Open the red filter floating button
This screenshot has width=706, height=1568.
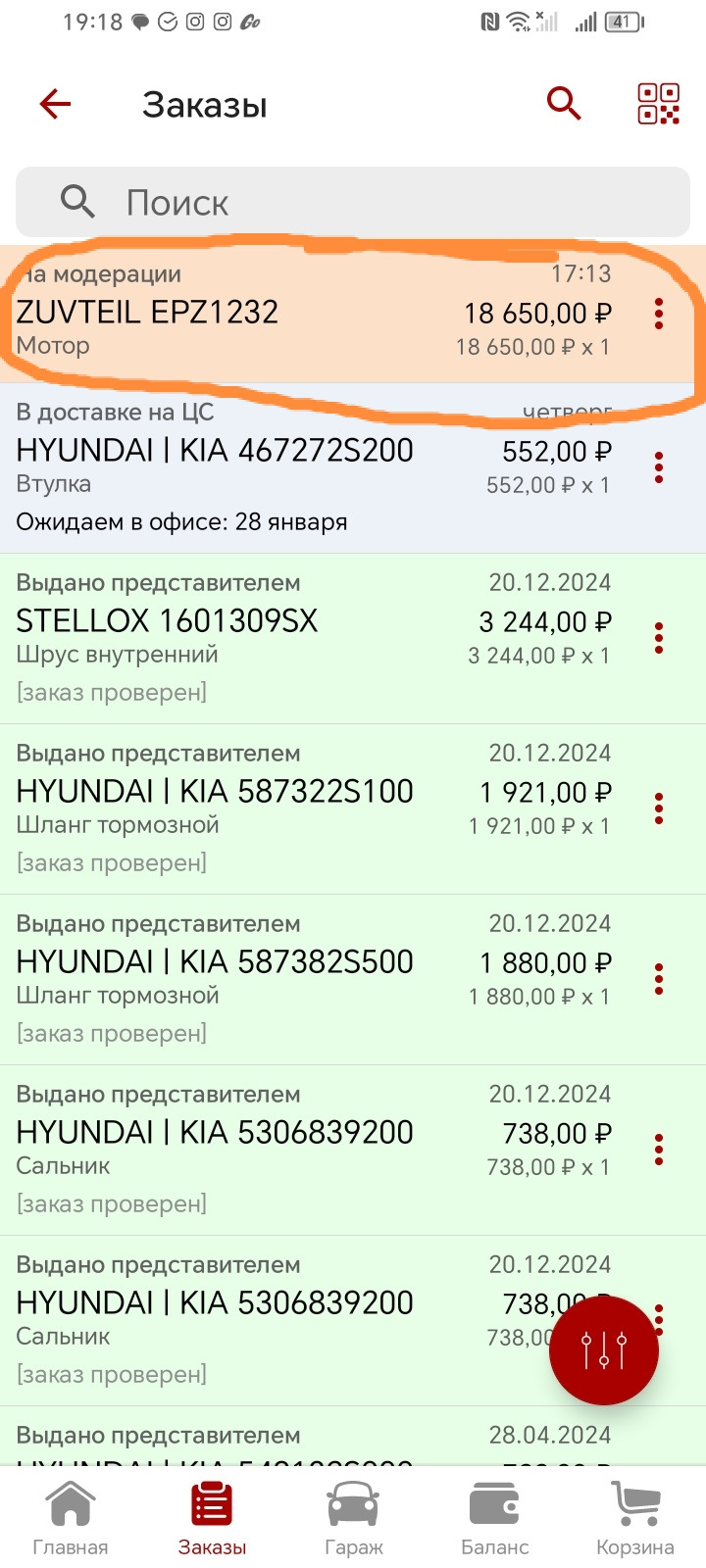(x=603, y=1350)
